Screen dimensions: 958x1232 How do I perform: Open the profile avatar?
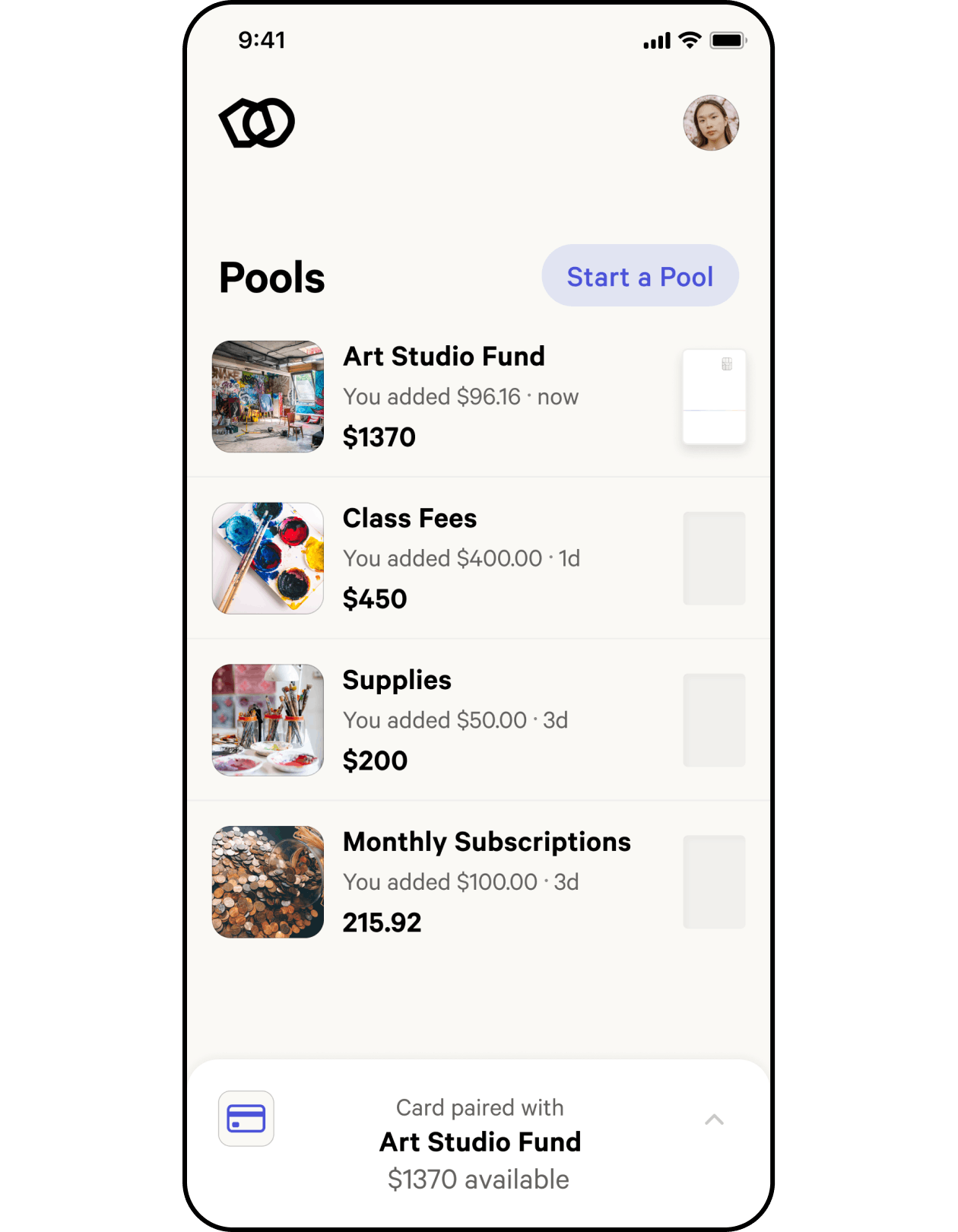(711, 123)
